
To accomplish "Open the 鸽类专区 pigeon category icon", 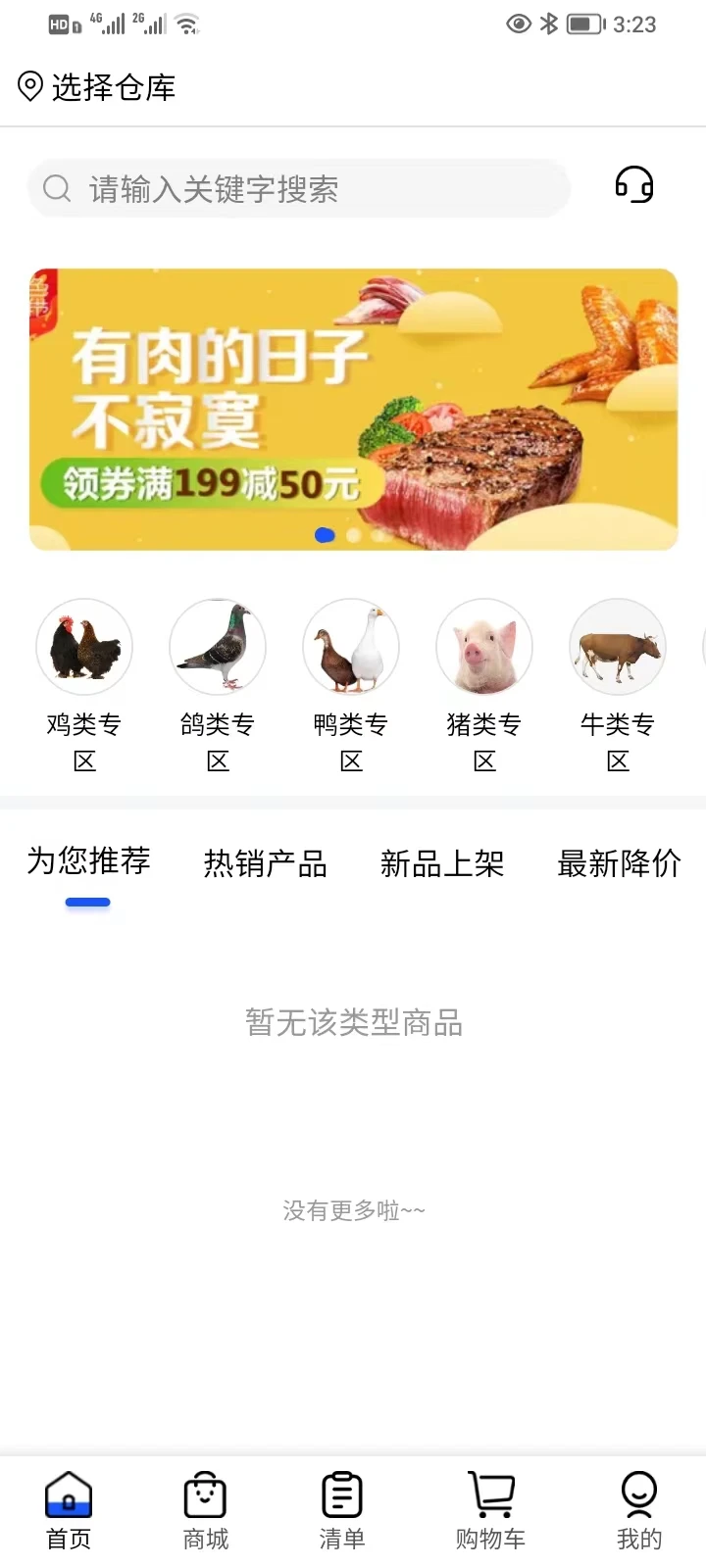I will point(218,646).
